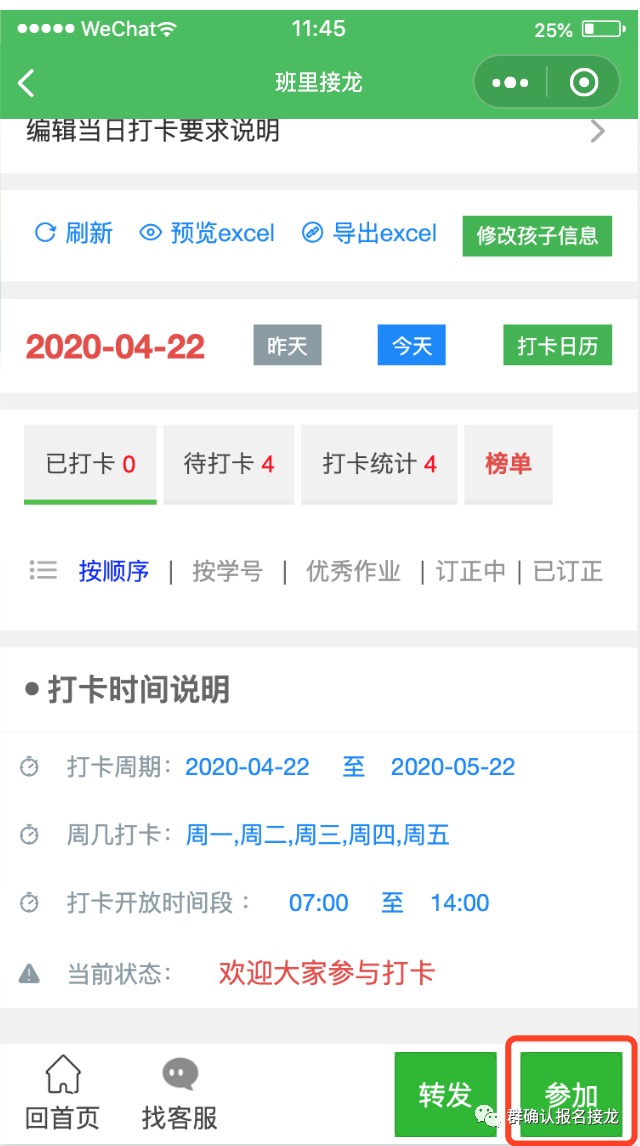This screenshot has width=640, height=1146.
Task: Tap 刷新 to reload the page
Action: click(74, 233)
